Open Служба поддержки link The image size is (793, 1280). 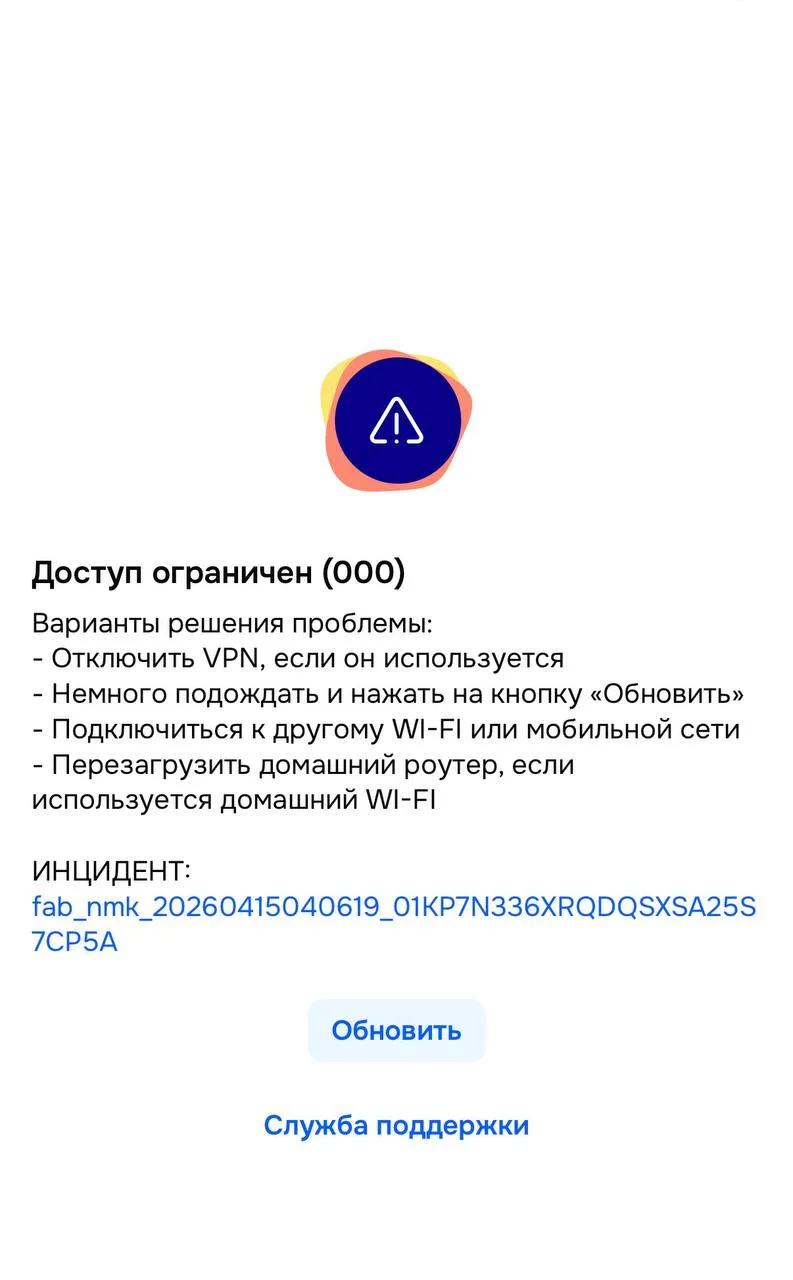(396, 1125)
